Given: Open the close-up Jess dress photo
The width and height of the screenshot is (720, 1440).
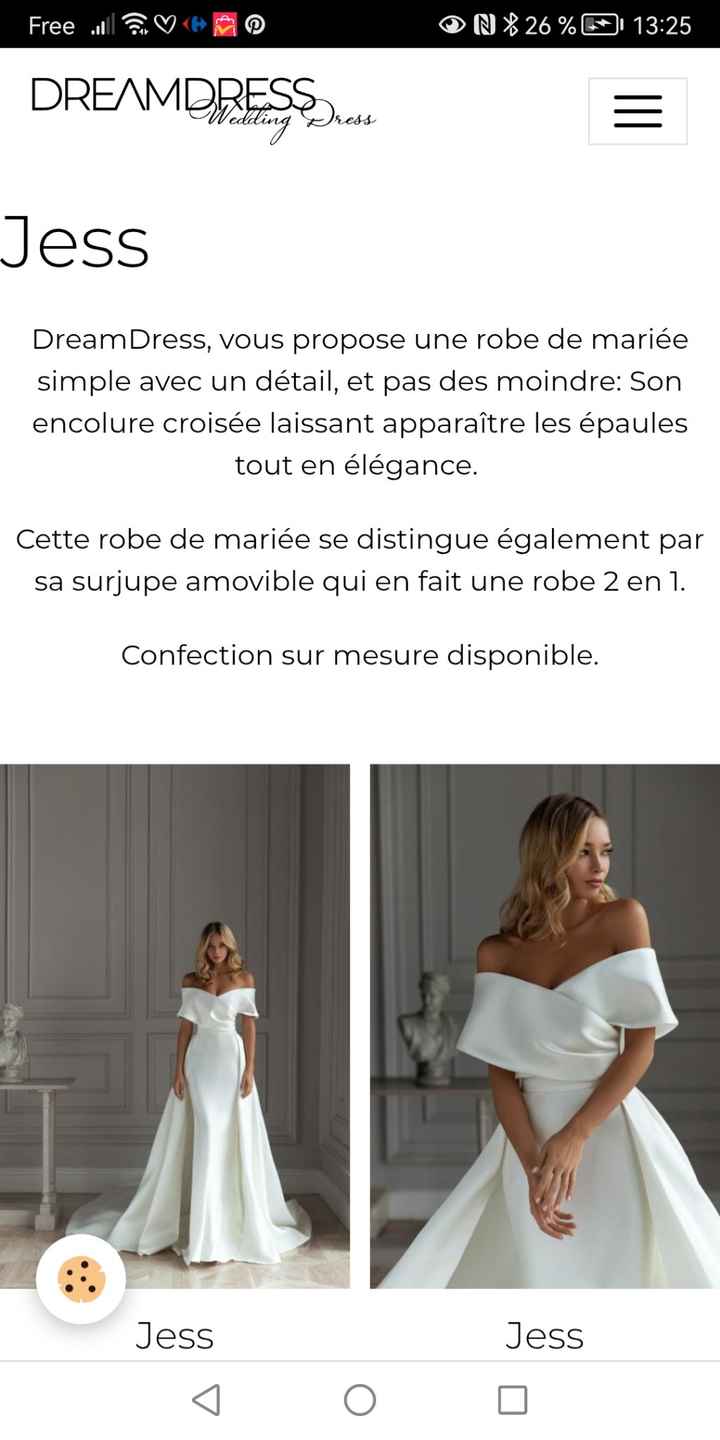Looking at the screenshot, I should (x=545, y=1025).
